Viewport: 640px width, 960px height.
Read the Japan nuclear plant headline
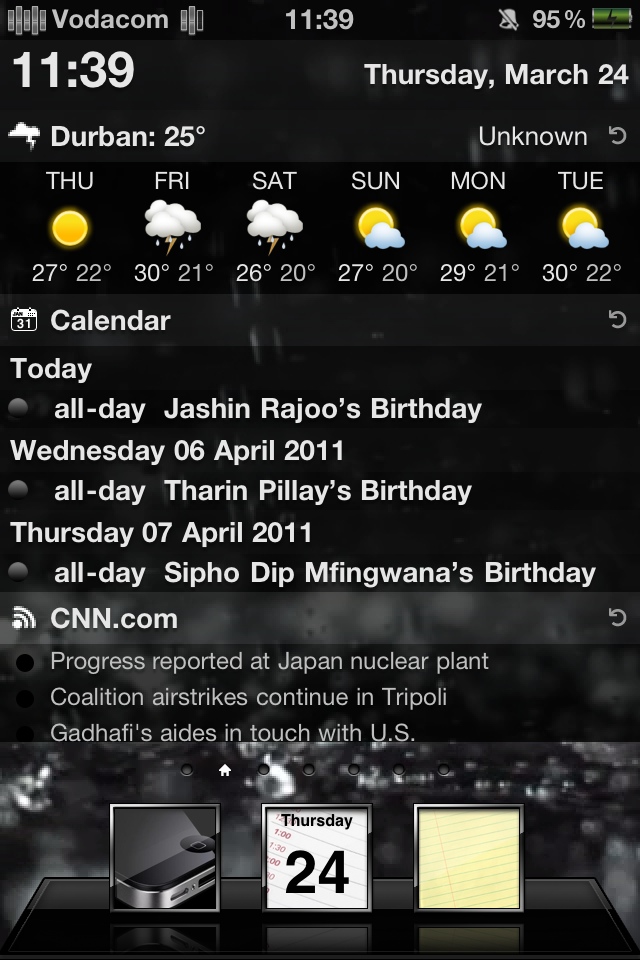[x=270, y=661]
